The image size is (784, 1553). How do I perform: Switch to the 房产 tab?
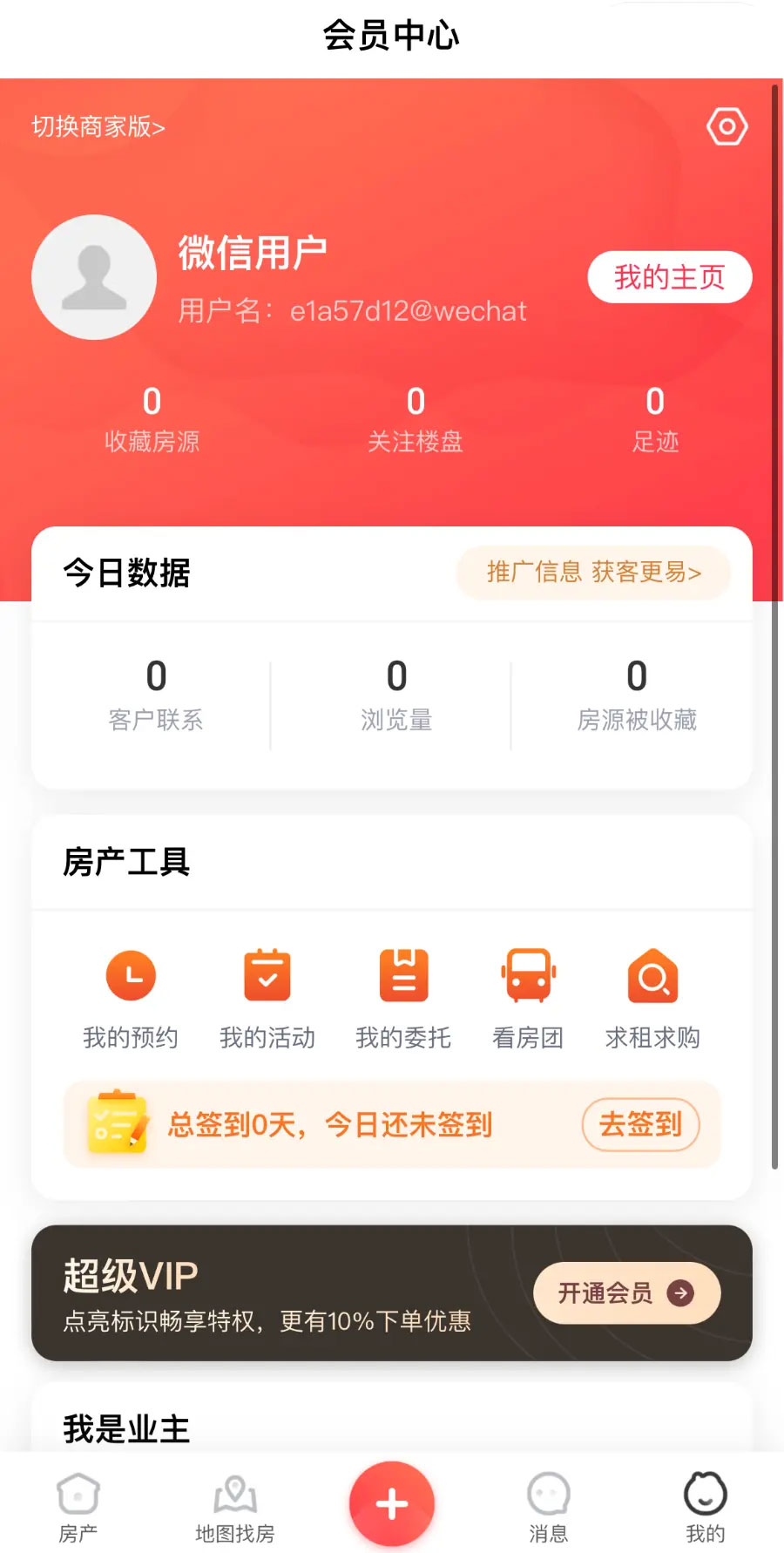[x=78, y=1508]
